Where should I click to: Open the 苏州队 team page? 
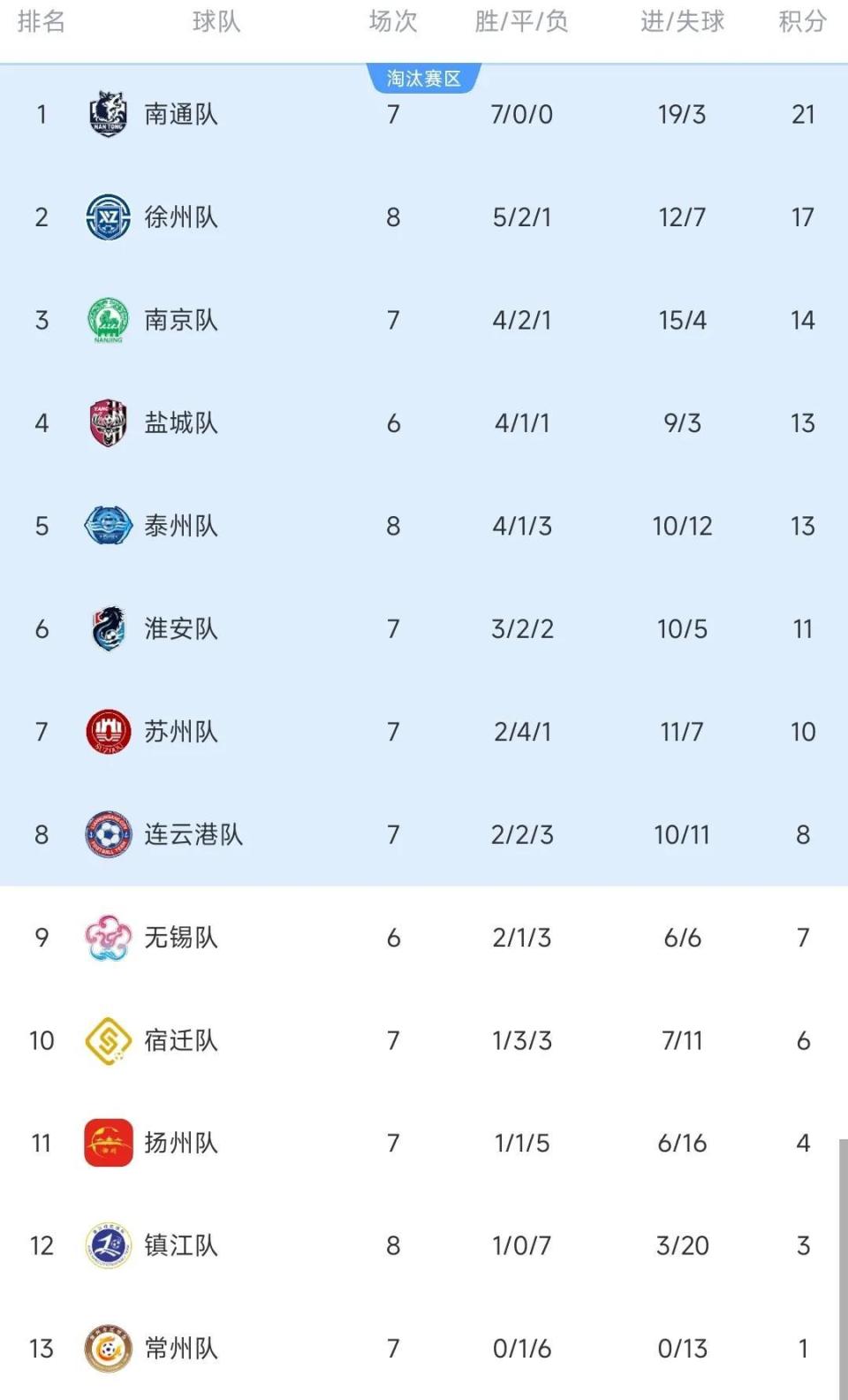pyautogui.click(x=424, y=732)
